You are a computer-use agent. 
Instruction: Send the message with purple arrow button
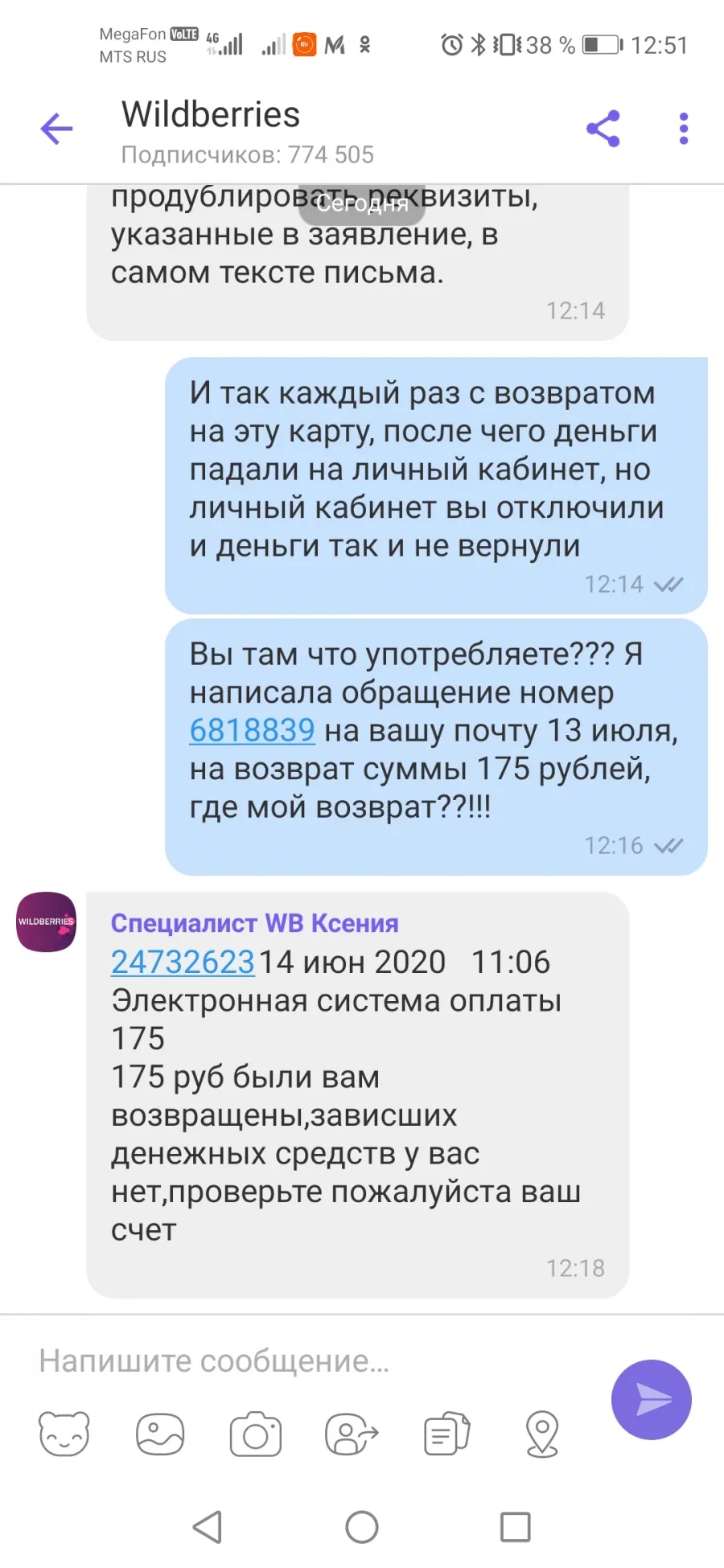pos(652,1399)
